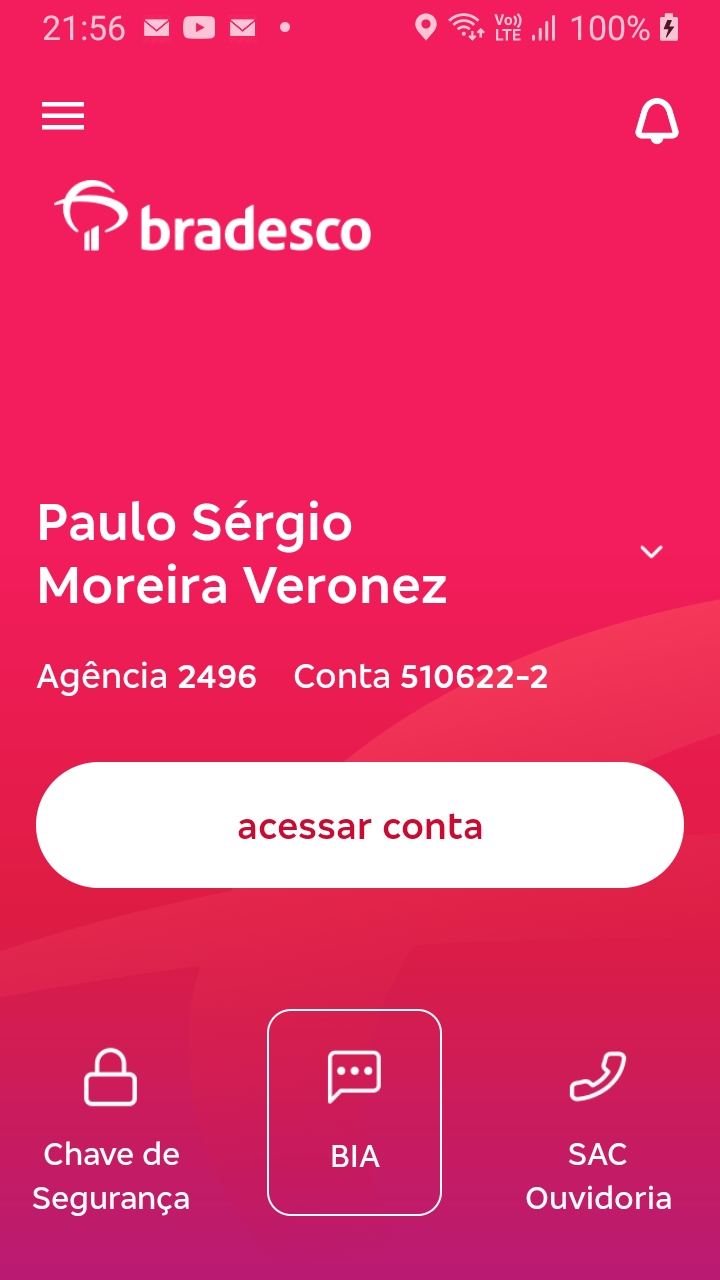Image resolution: width=720 pixels, height=1280 pixels.
Task: Open the notifications bell
Action: point(657,121)
